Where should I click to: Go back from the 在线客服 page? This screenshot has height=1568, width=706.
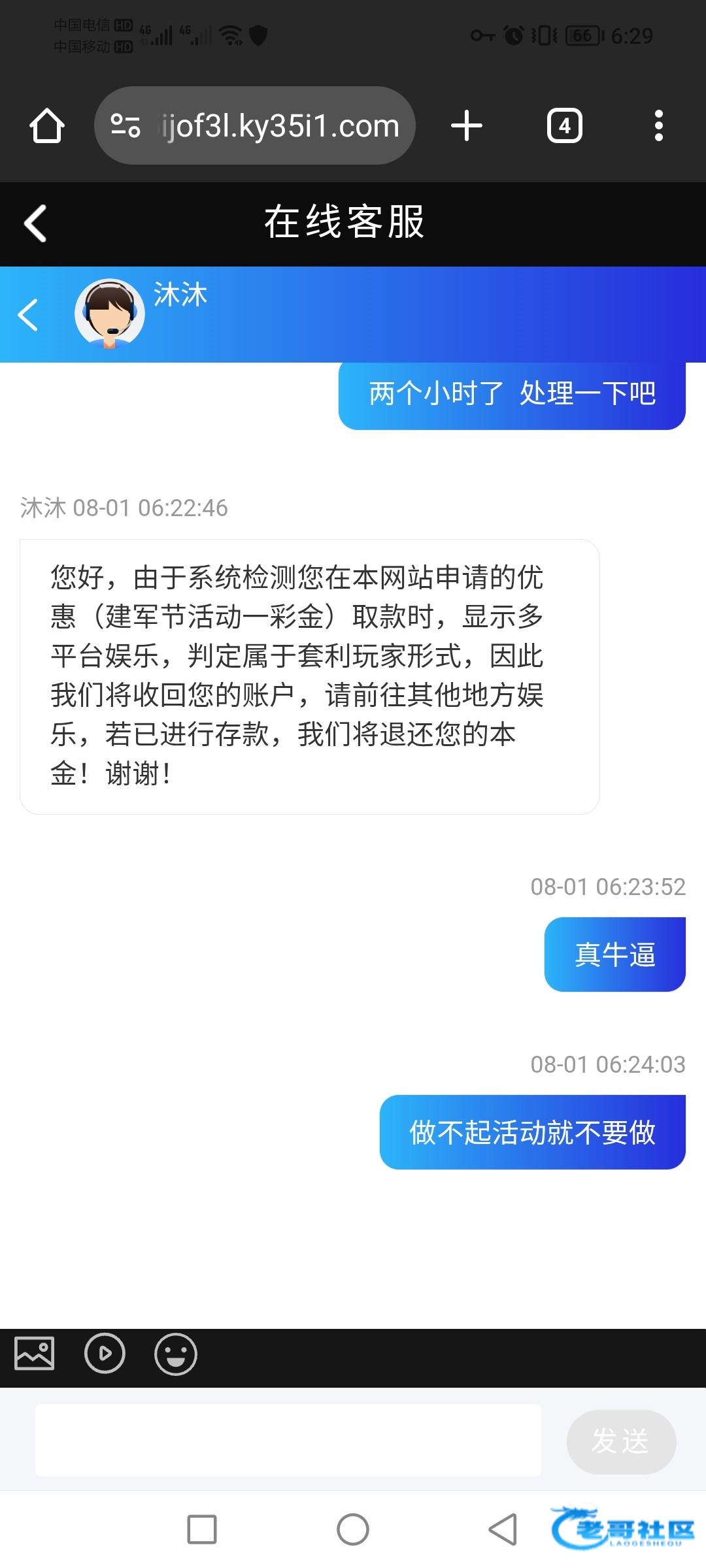pos(35,223)
